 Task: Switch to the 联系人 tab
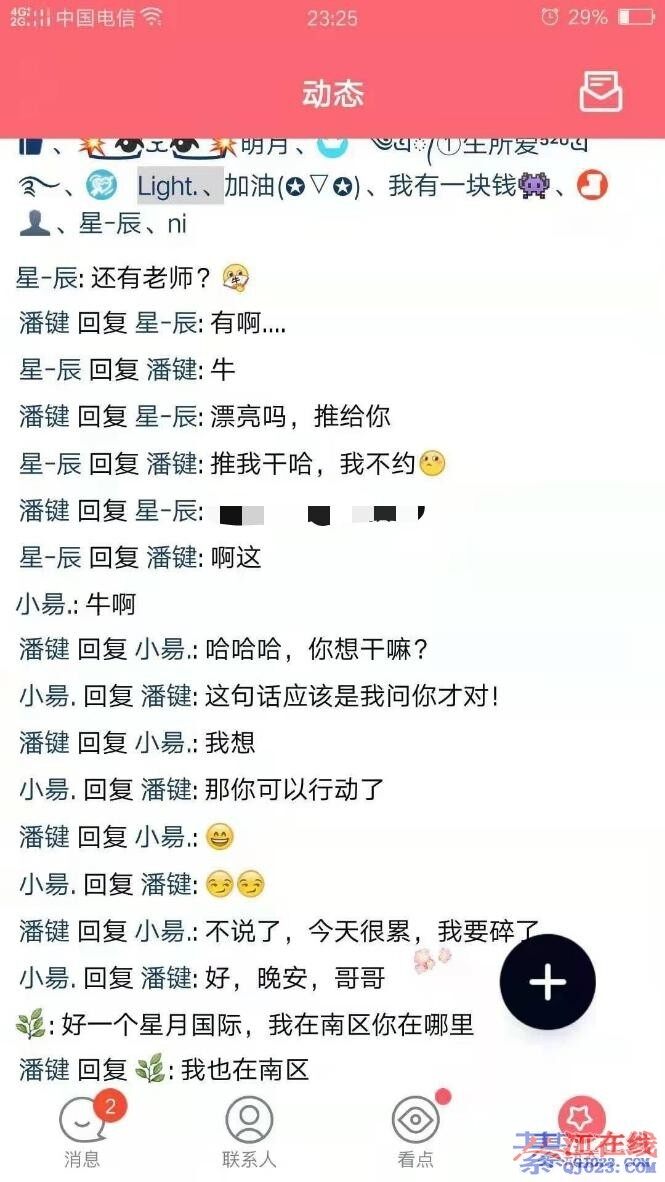[x=249, y=1130]
